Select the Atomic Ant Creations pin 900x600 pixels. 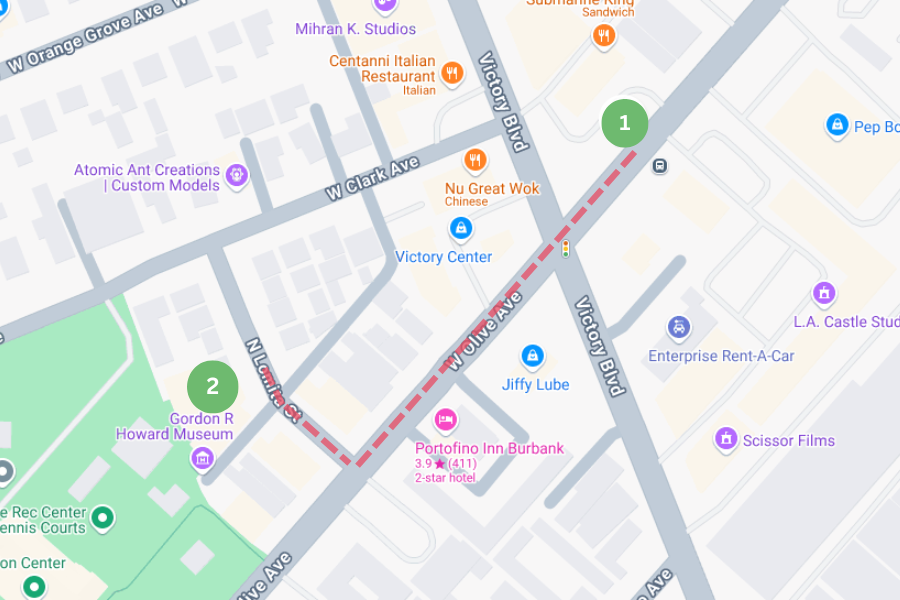(x=237, y=176)
